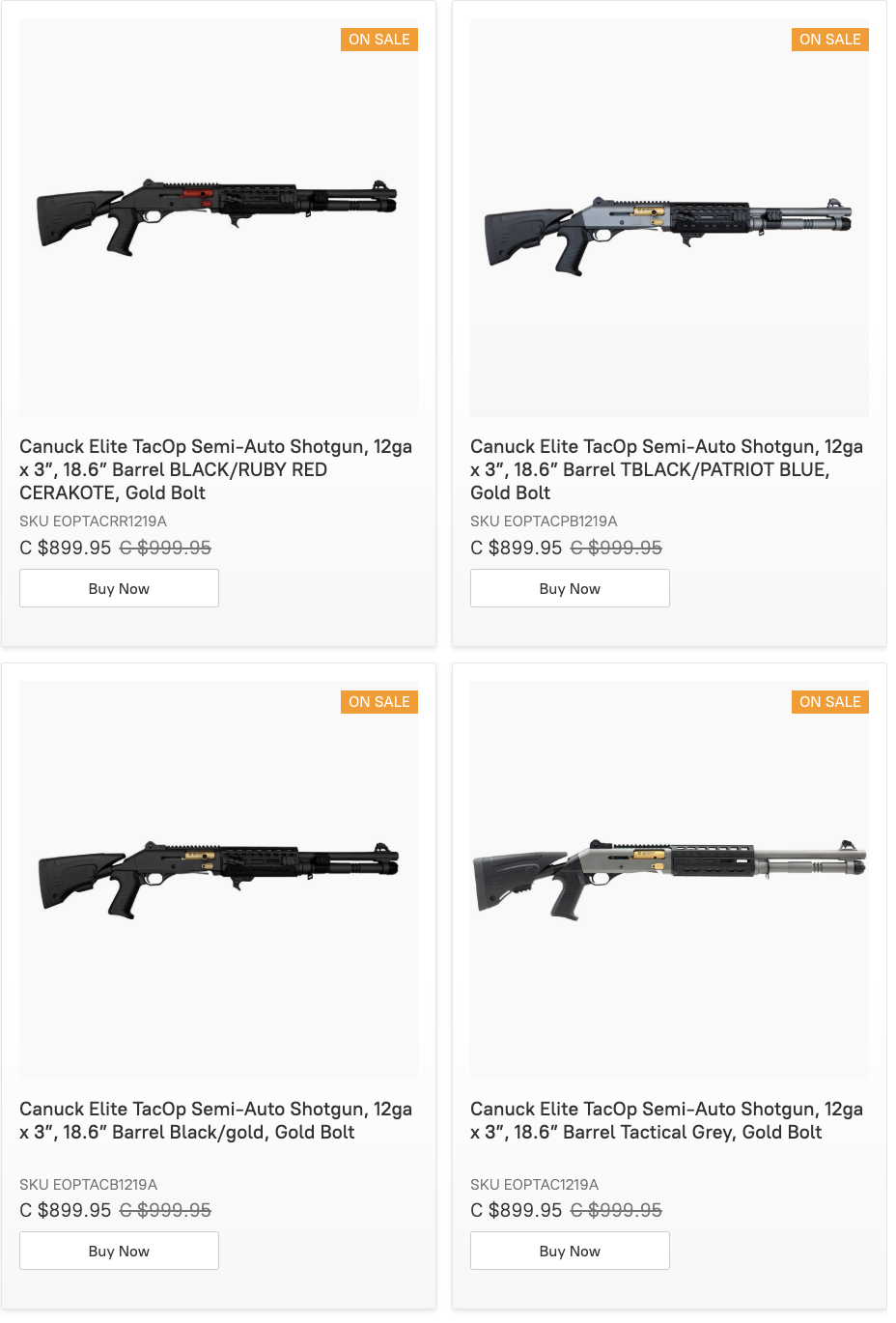
Task: Tap Buy Now for Black/Ruby Red Cerakote shotgun
Action: [119, 588]
